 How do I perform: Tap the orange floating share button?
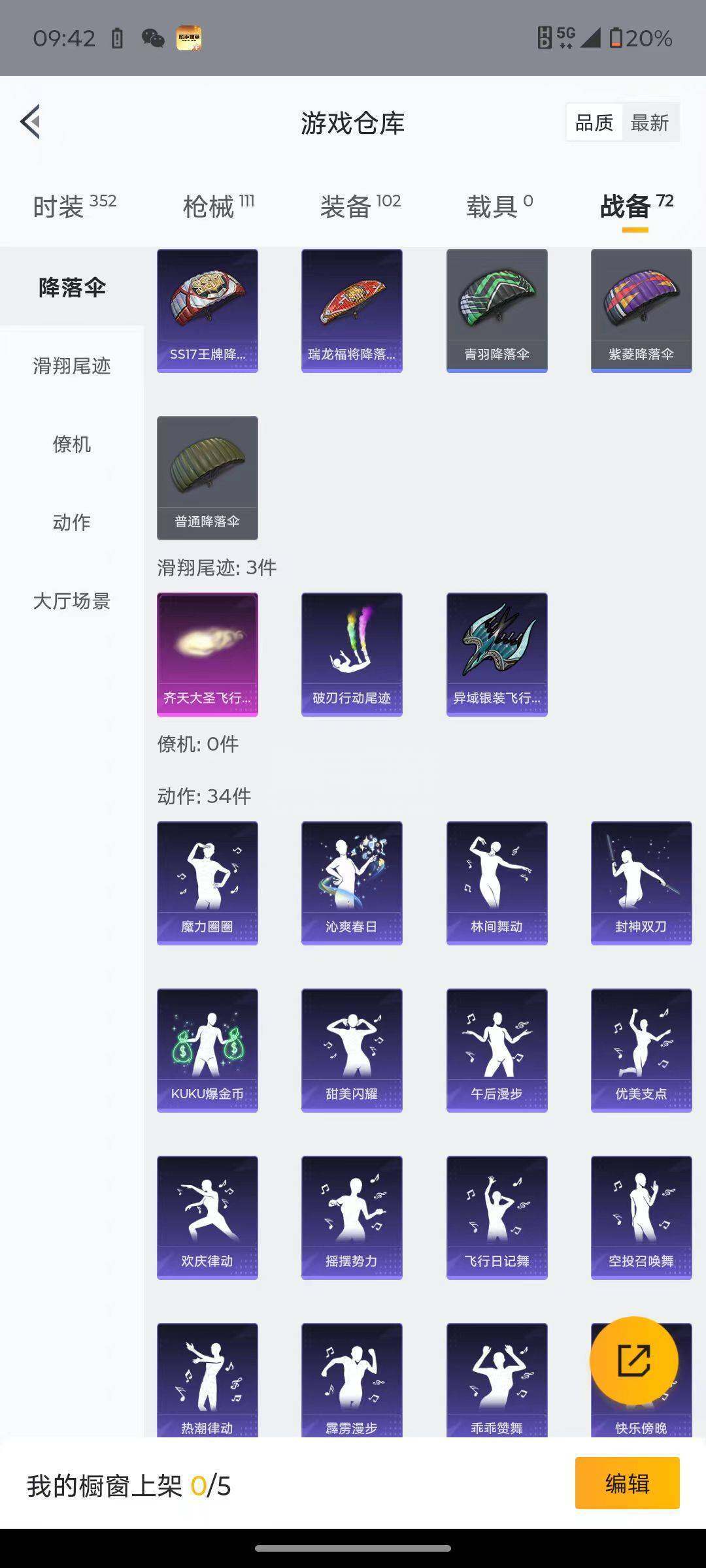(633, 1360)
